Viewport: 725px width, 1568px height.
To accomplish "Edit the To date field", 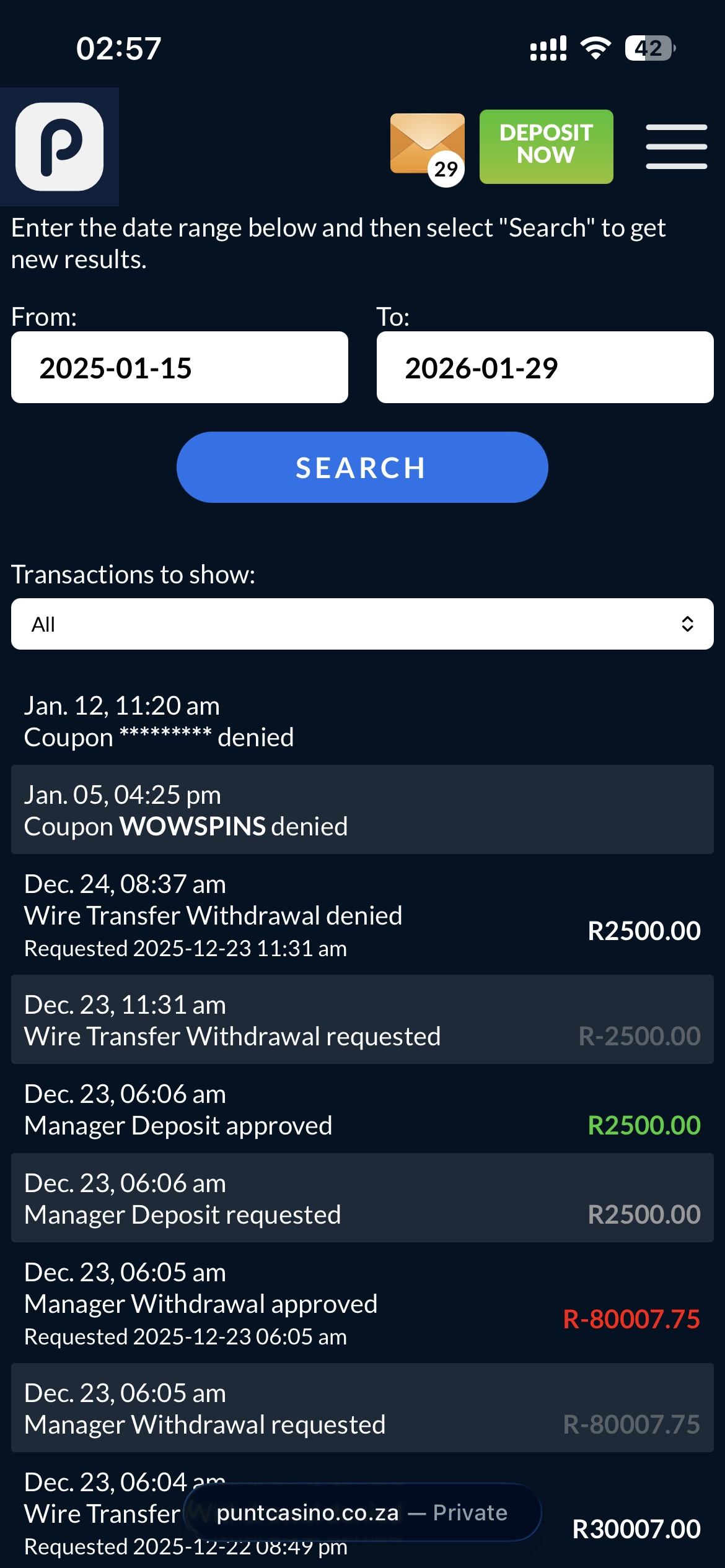I will 545,368.
